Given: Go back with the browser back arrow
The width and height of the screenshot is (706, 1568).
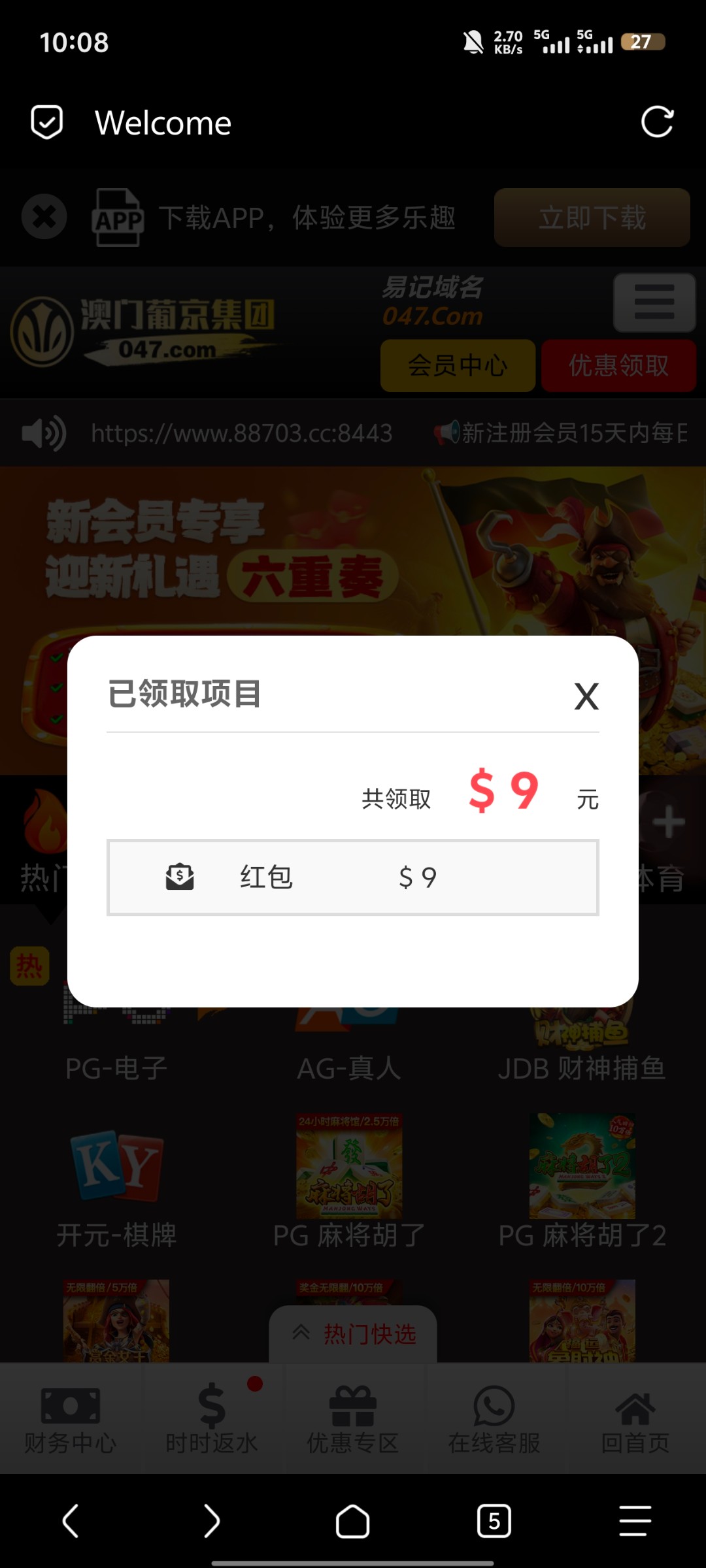Looking at the screenshot, I should coord(71,1521).
